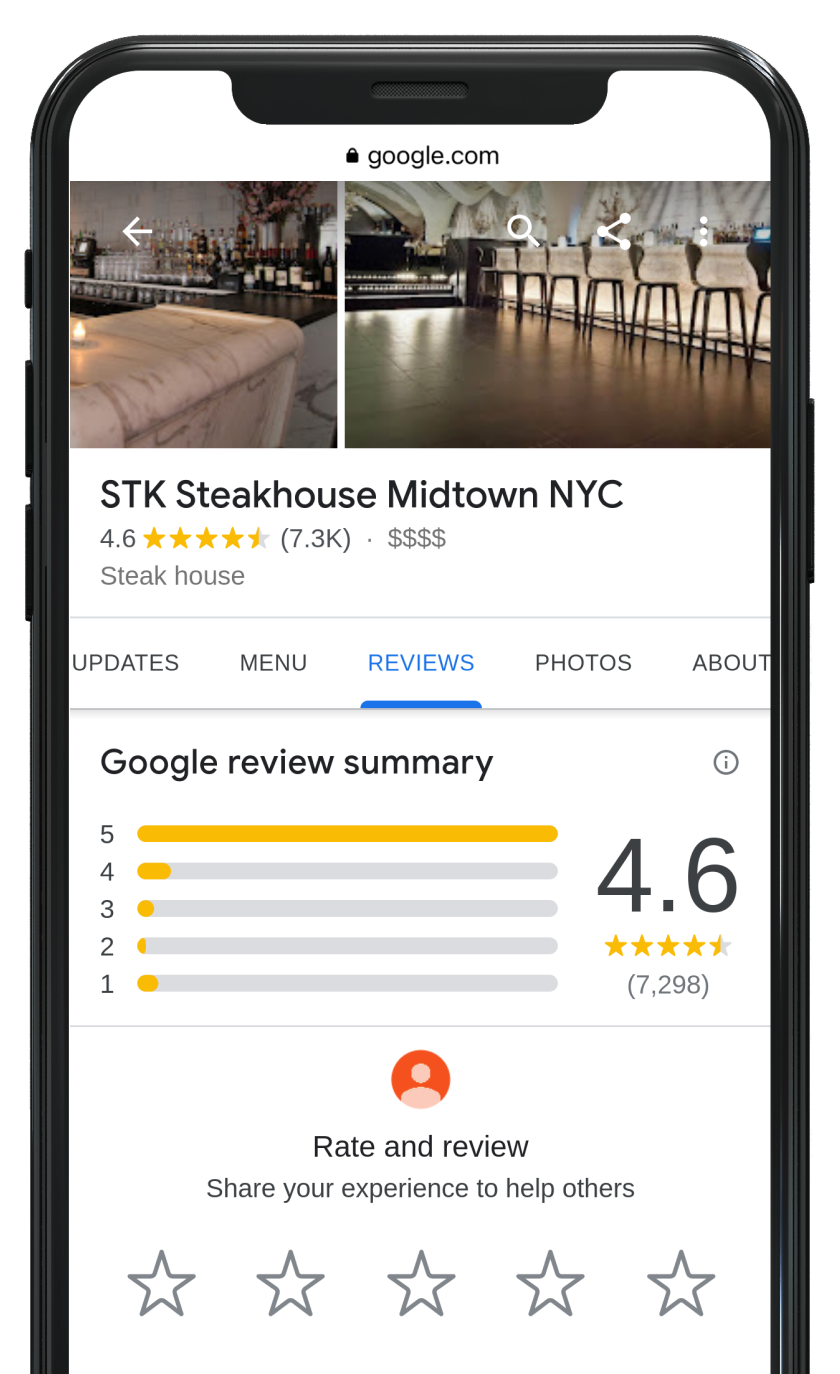This screenshot has width=840, height=1374.
Task: Rate two stars
Action: [x=291, y=1283]
